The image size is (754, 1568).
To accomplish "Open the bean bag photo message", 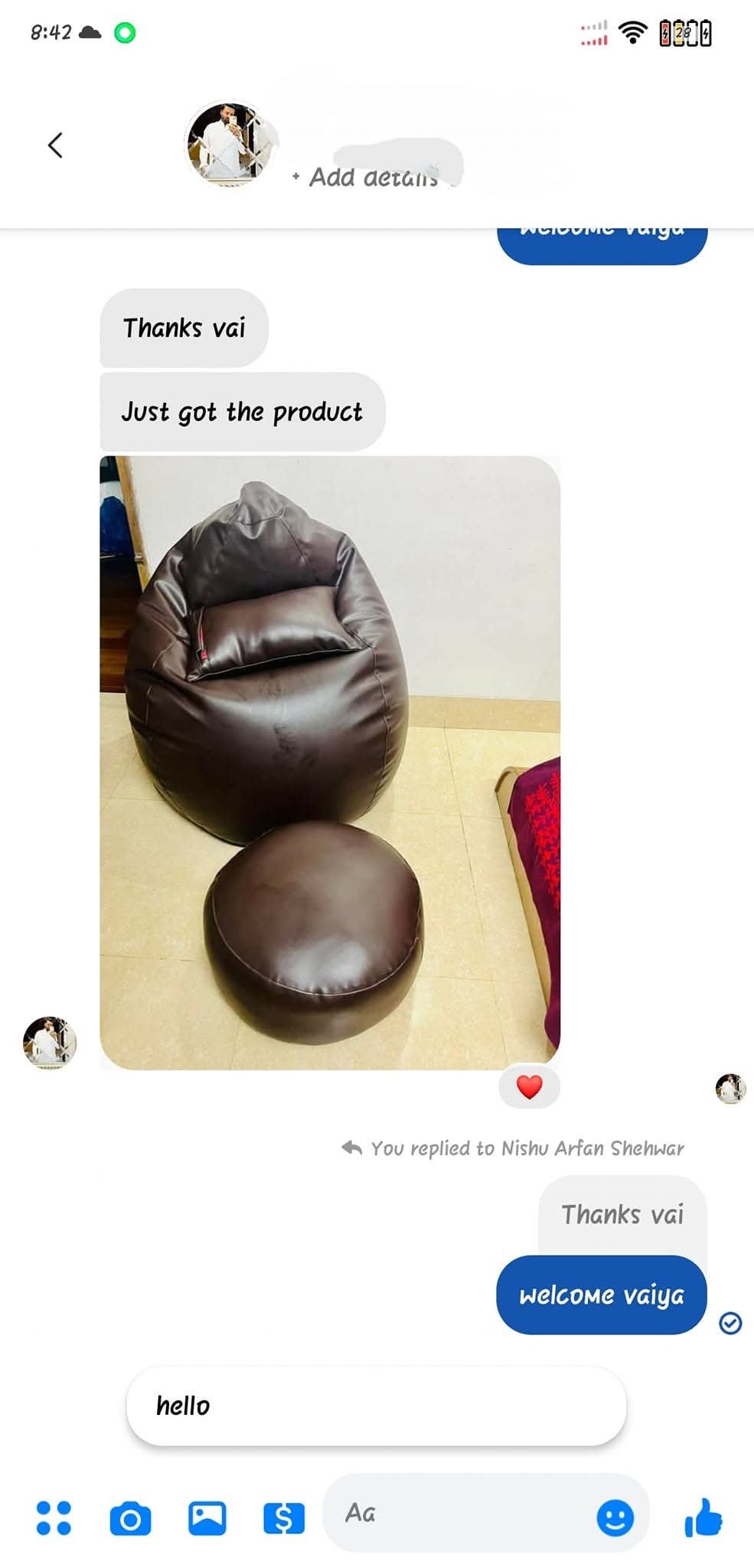I will [330, 762].
